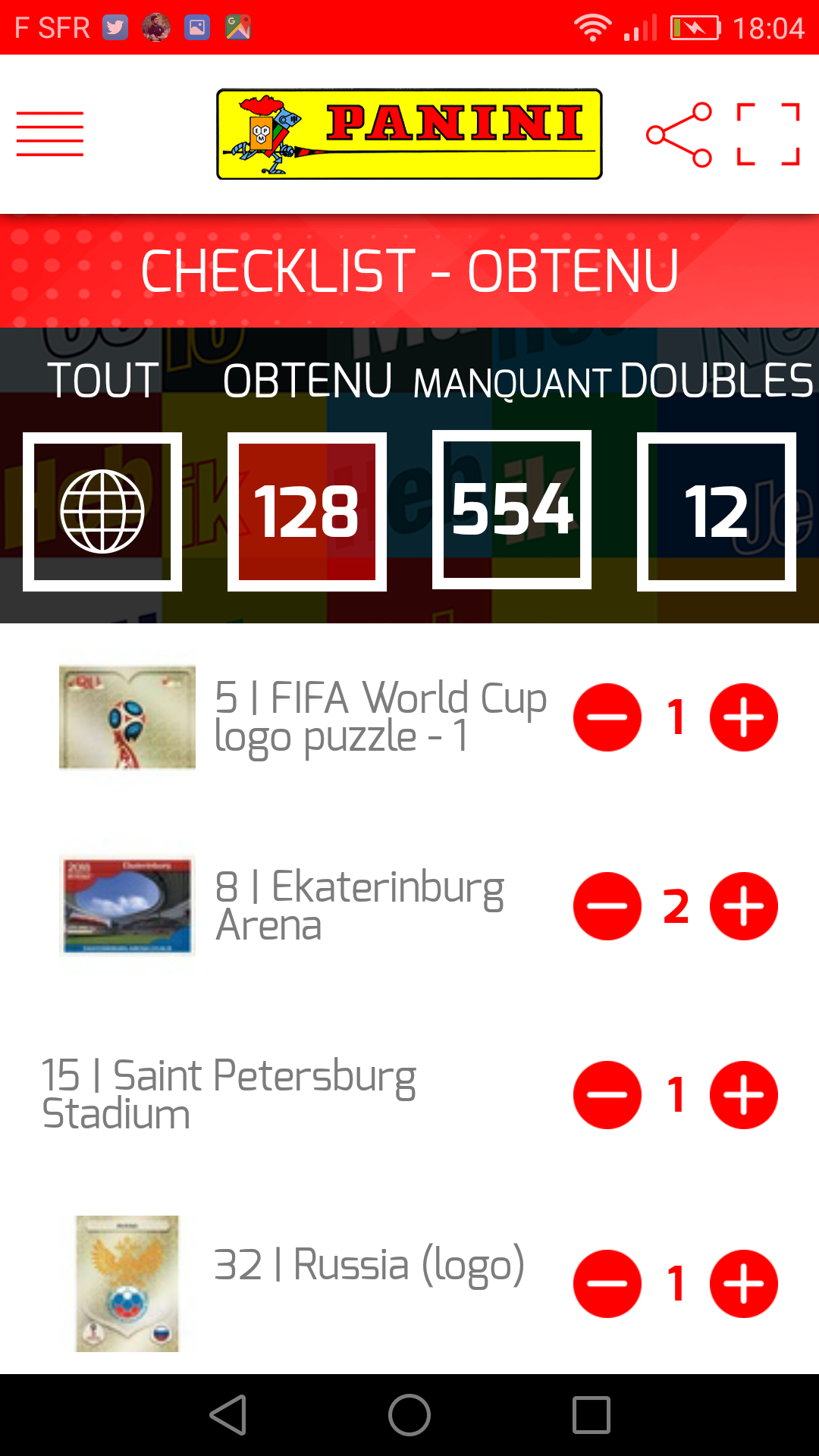Image resolution: width=819 pixels, height=1456 pixels.
Task: Open the Russia (logo) sticker image
Action: (127, 1284)
